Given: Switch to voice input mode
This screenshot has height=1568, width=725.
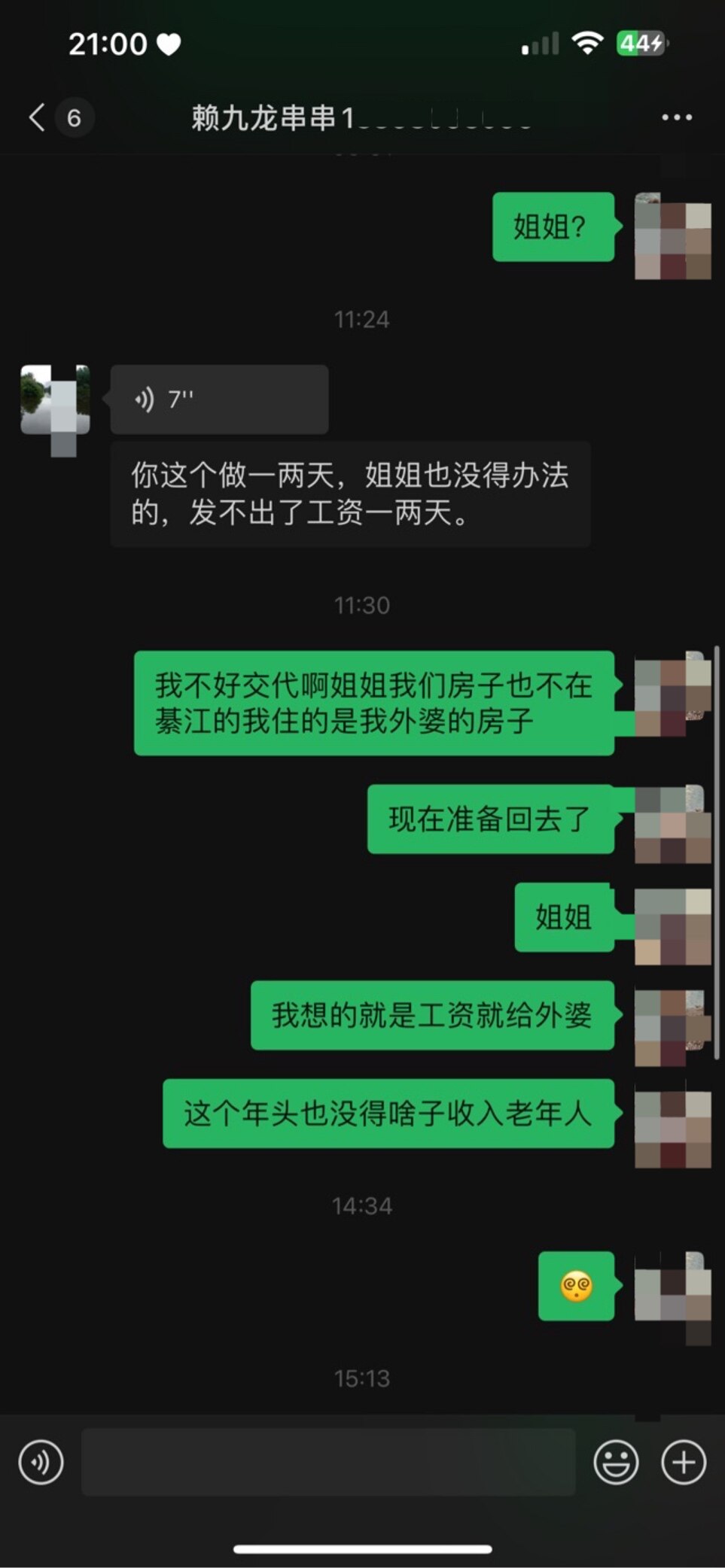Looking at the screenshot, I should point(41,1462).
